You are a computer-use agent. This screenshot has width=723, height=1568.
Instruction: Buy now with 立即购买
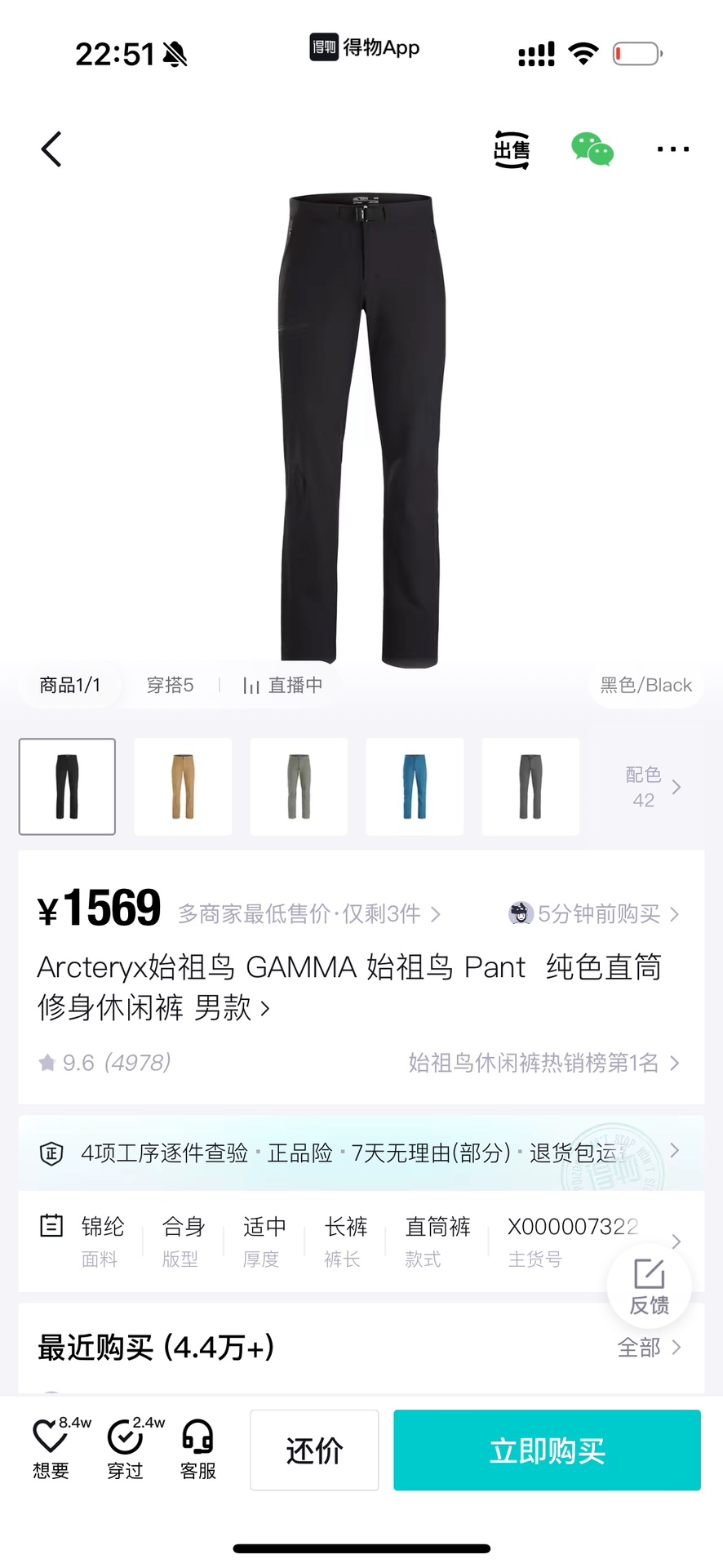click(547, 1450)
